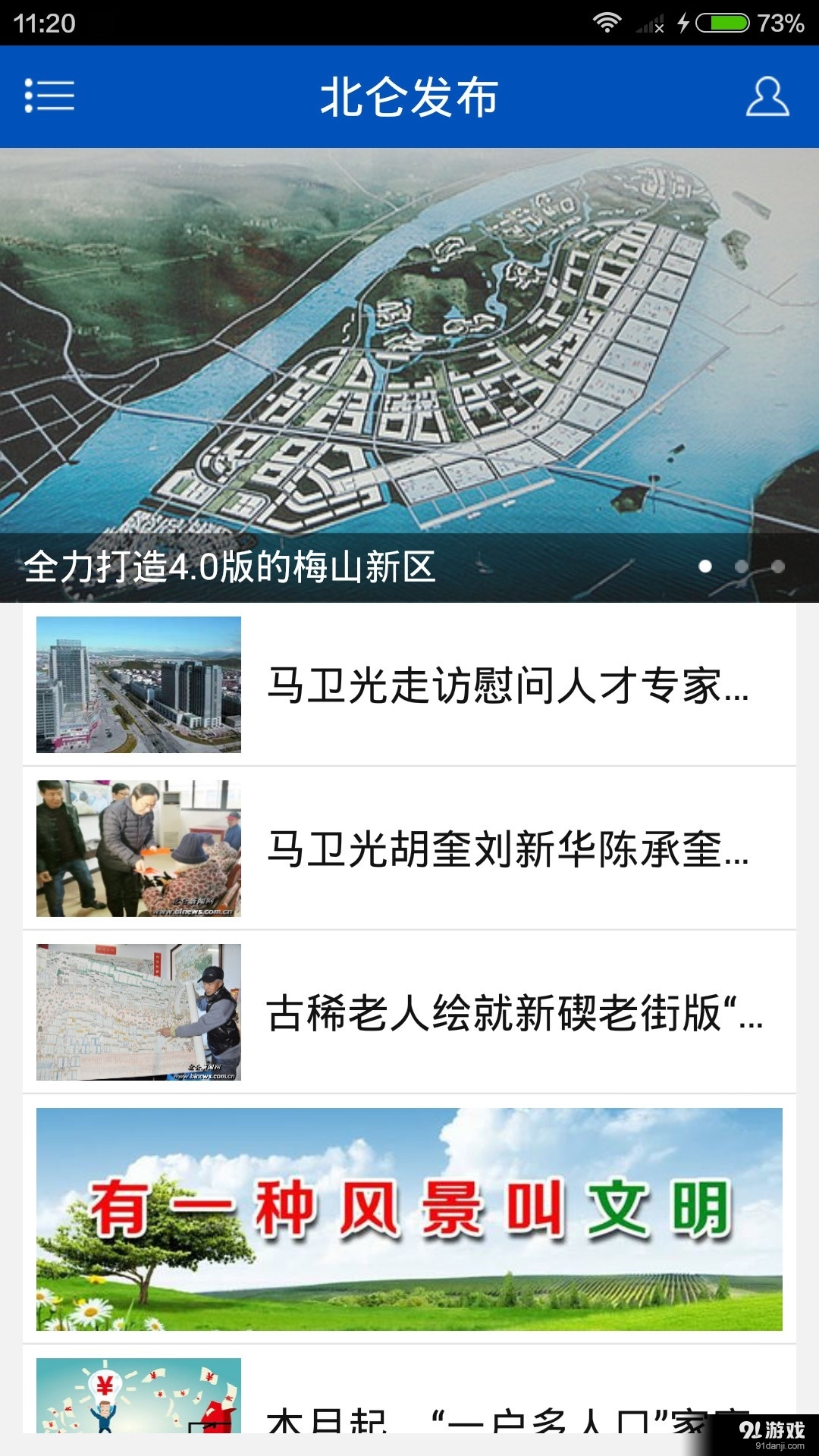Select the first carousel pagination dot

tap(707, 565)
